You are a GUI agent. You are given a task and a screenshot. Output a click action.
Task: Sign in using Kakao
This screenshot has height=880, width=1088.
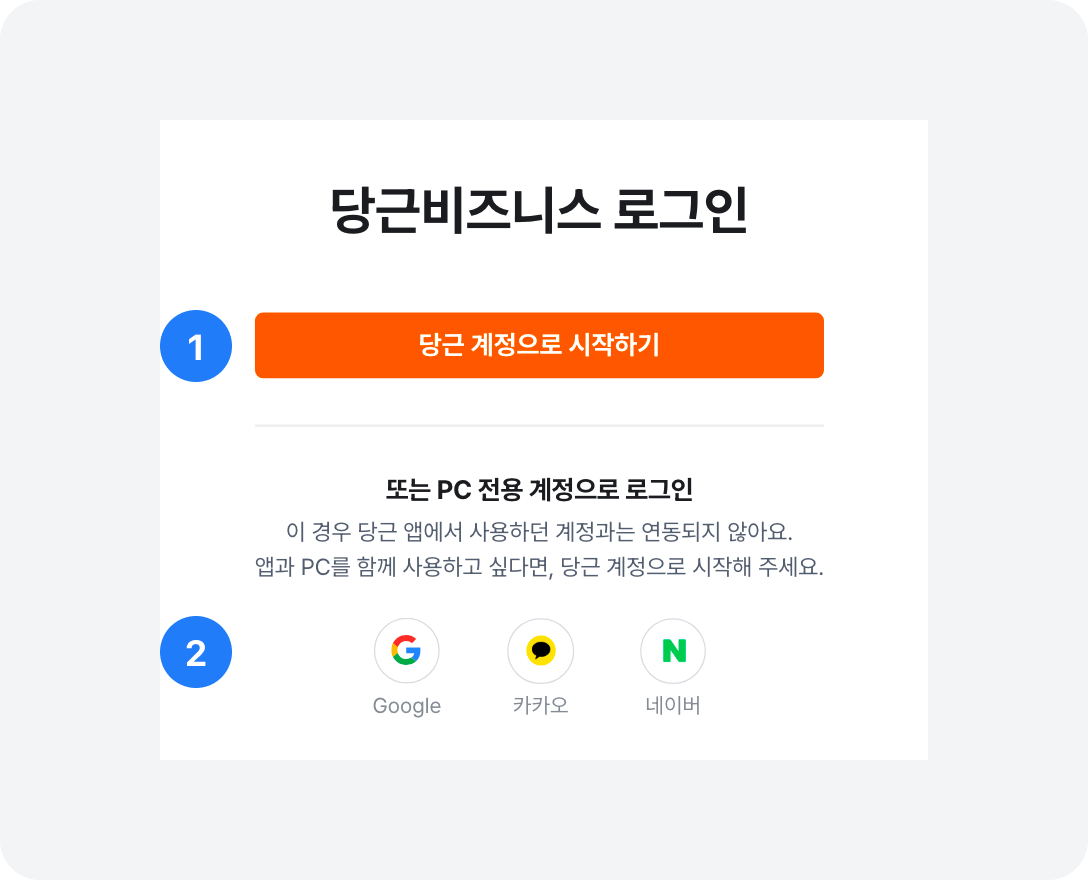pos(540,651)
